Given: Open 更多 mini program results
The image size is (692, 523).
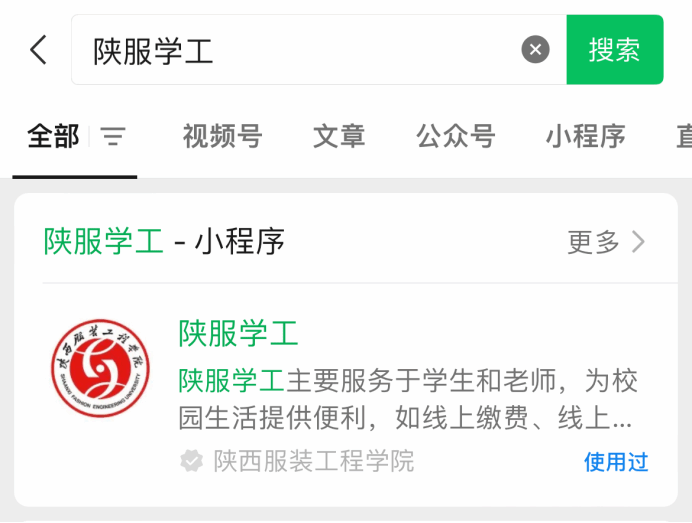Looking at the screenshot, I should 606,242.
